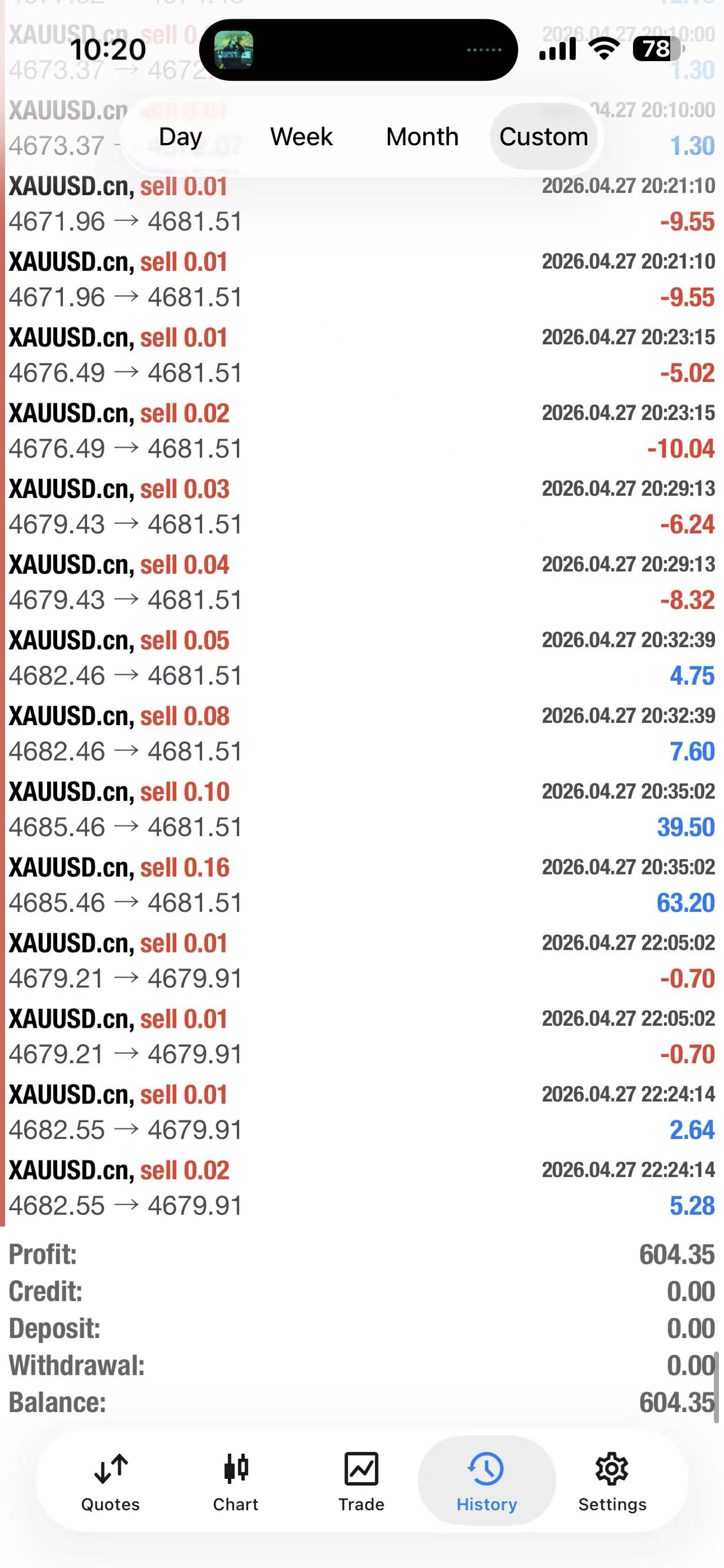Image resolution: width=724 pixels, height=1568 pixels.
Task: View details of the sell 0.08 trade
Action: 361,734
